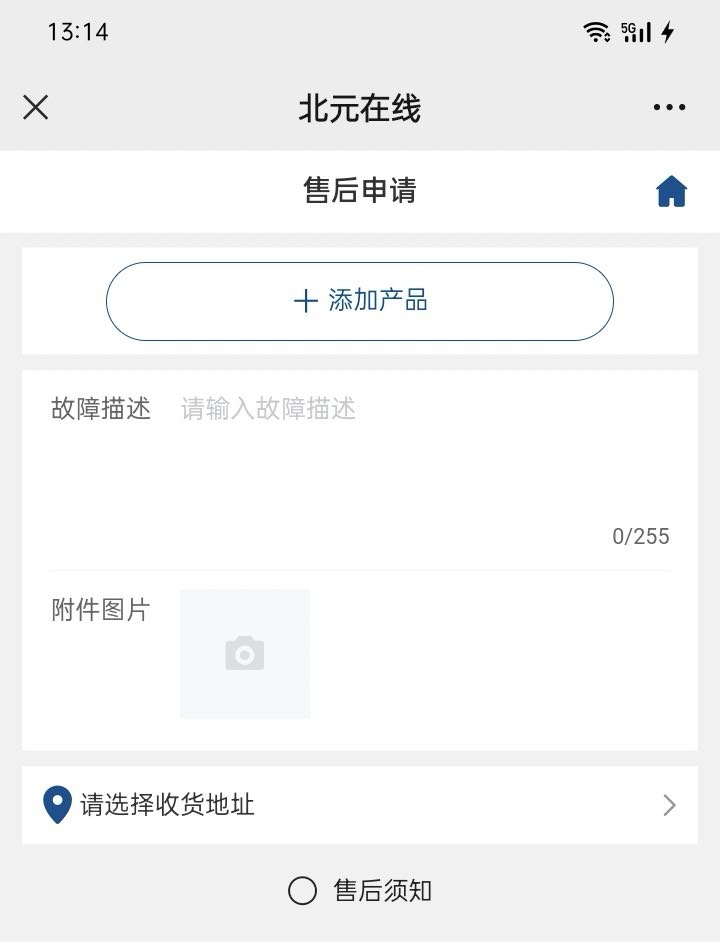Go to the home page icon
This screenshot has height=942, width=720.
(671, 191)
